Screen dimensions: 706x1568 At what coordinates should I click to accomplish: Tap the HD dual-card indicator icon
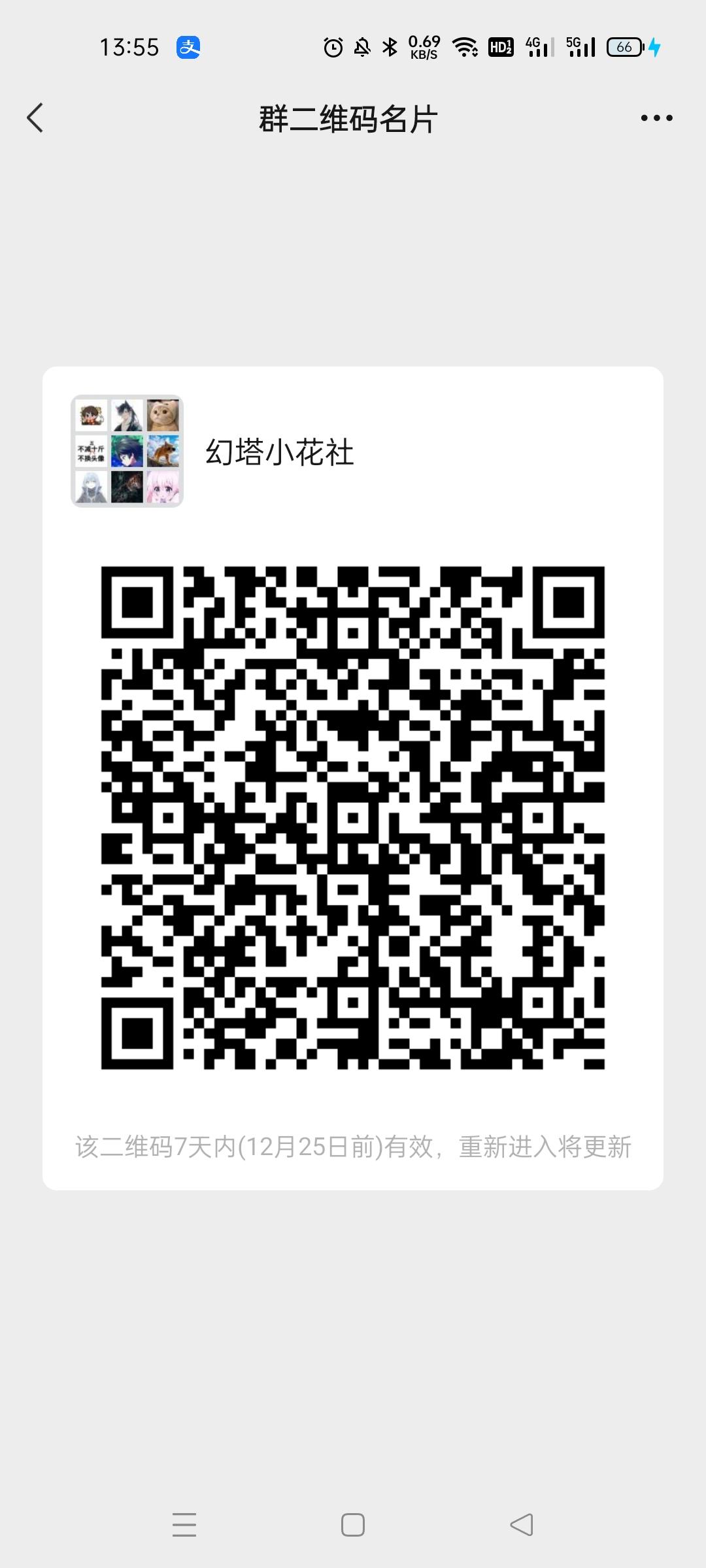coord(500,47)
